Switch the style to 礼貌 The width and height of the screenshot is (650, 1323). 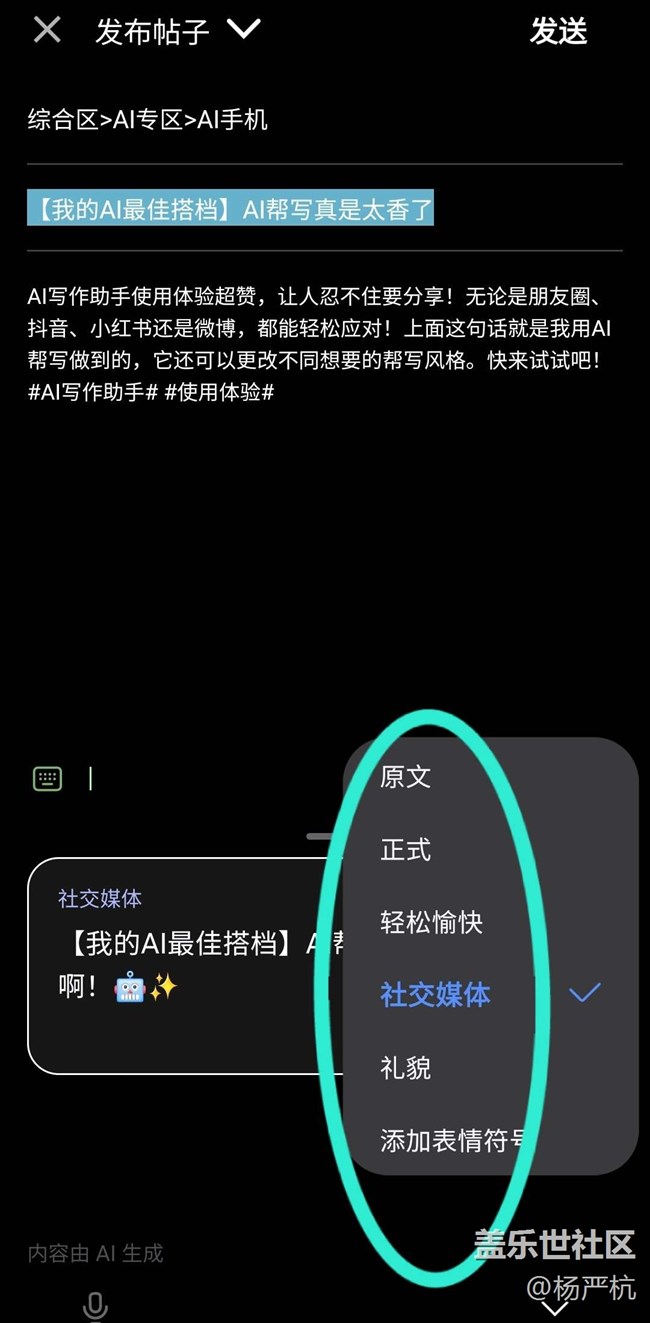(405, 1067)
